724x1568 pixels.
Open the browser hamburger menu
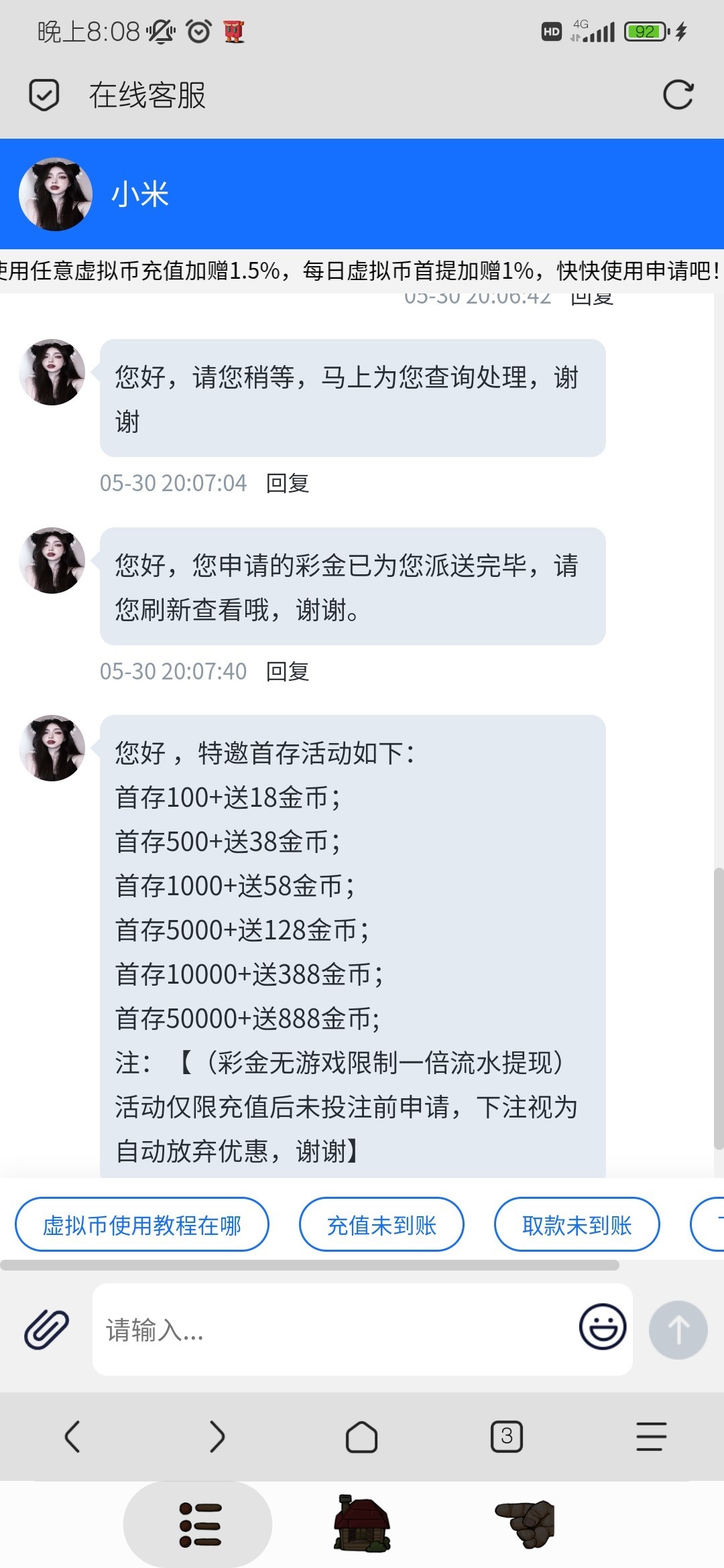point(651,1437)
